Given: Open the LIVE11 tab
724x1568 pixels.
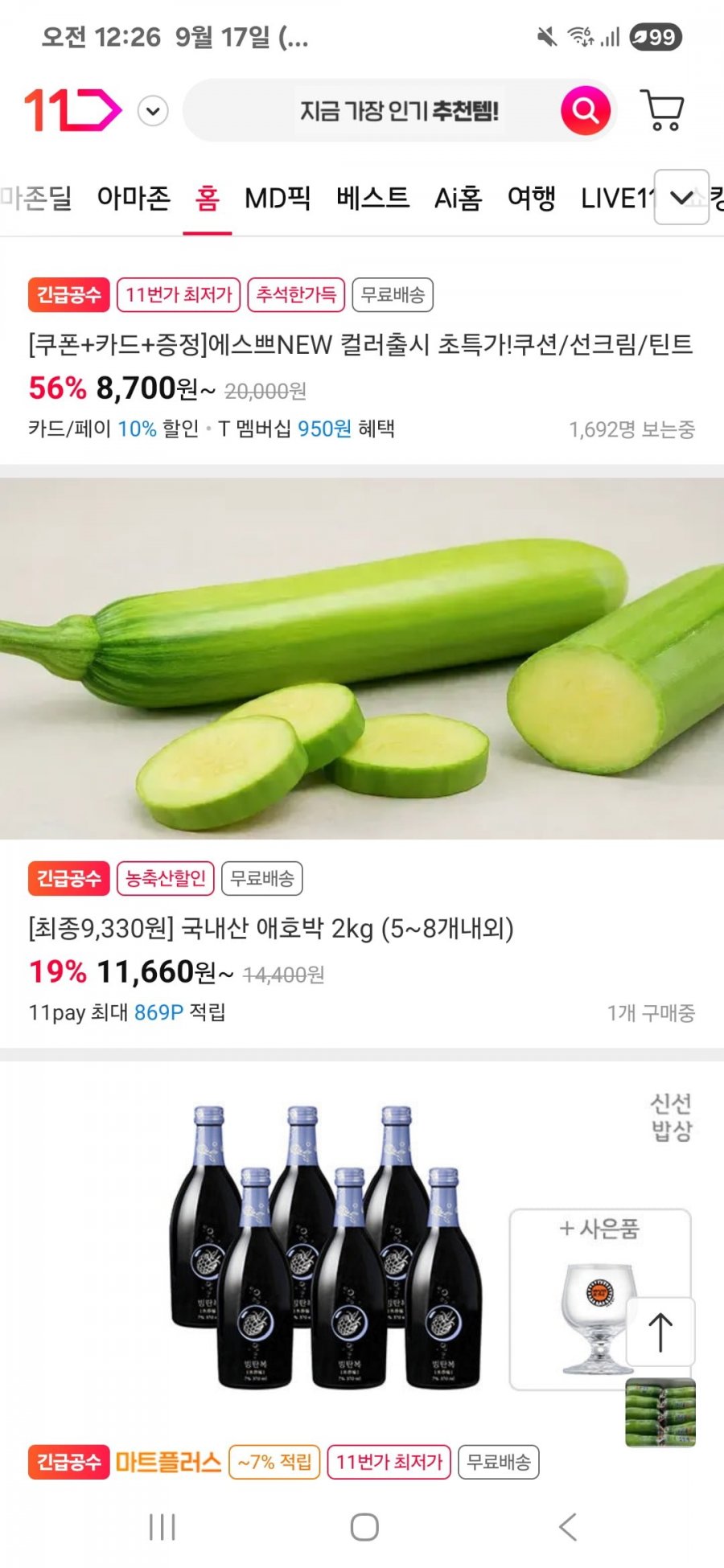Looking at the screenshot, I should click(x=617, y=198).
